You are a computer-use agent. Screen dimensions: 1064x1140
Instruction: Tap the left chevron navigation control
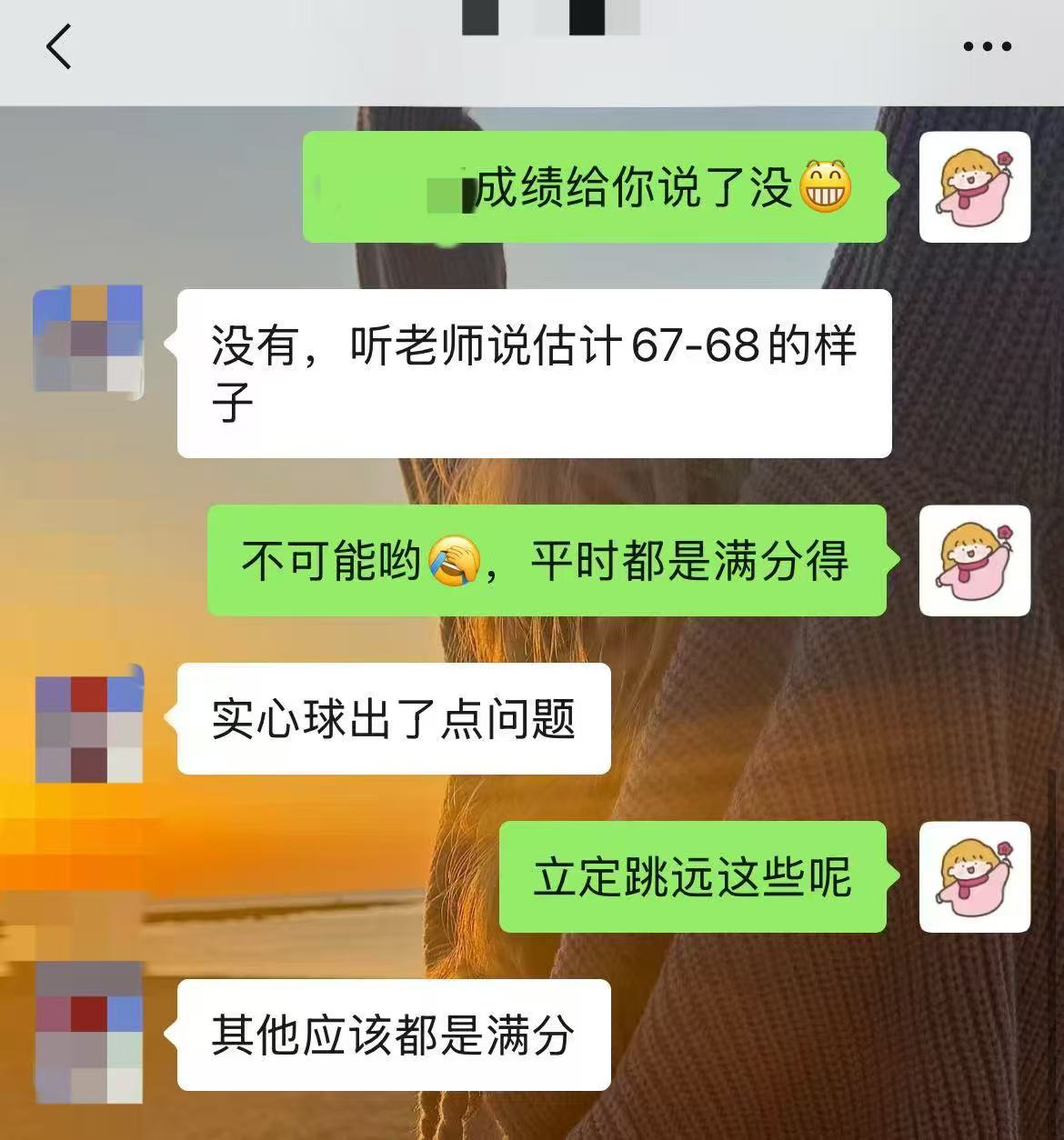tap(57, 47)
